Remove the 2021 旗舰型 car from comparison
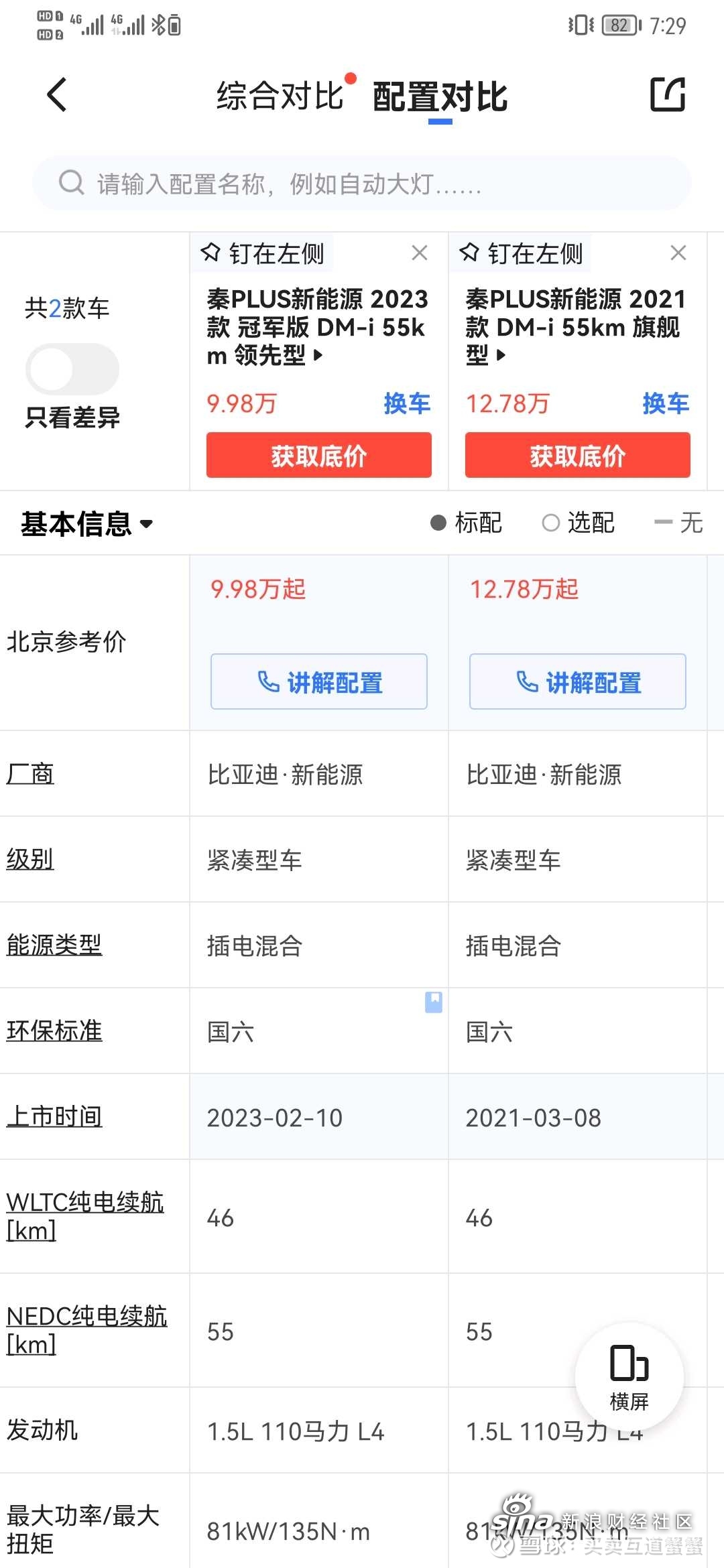This screenshot has height=1568, width=724. tap(678, 253)
